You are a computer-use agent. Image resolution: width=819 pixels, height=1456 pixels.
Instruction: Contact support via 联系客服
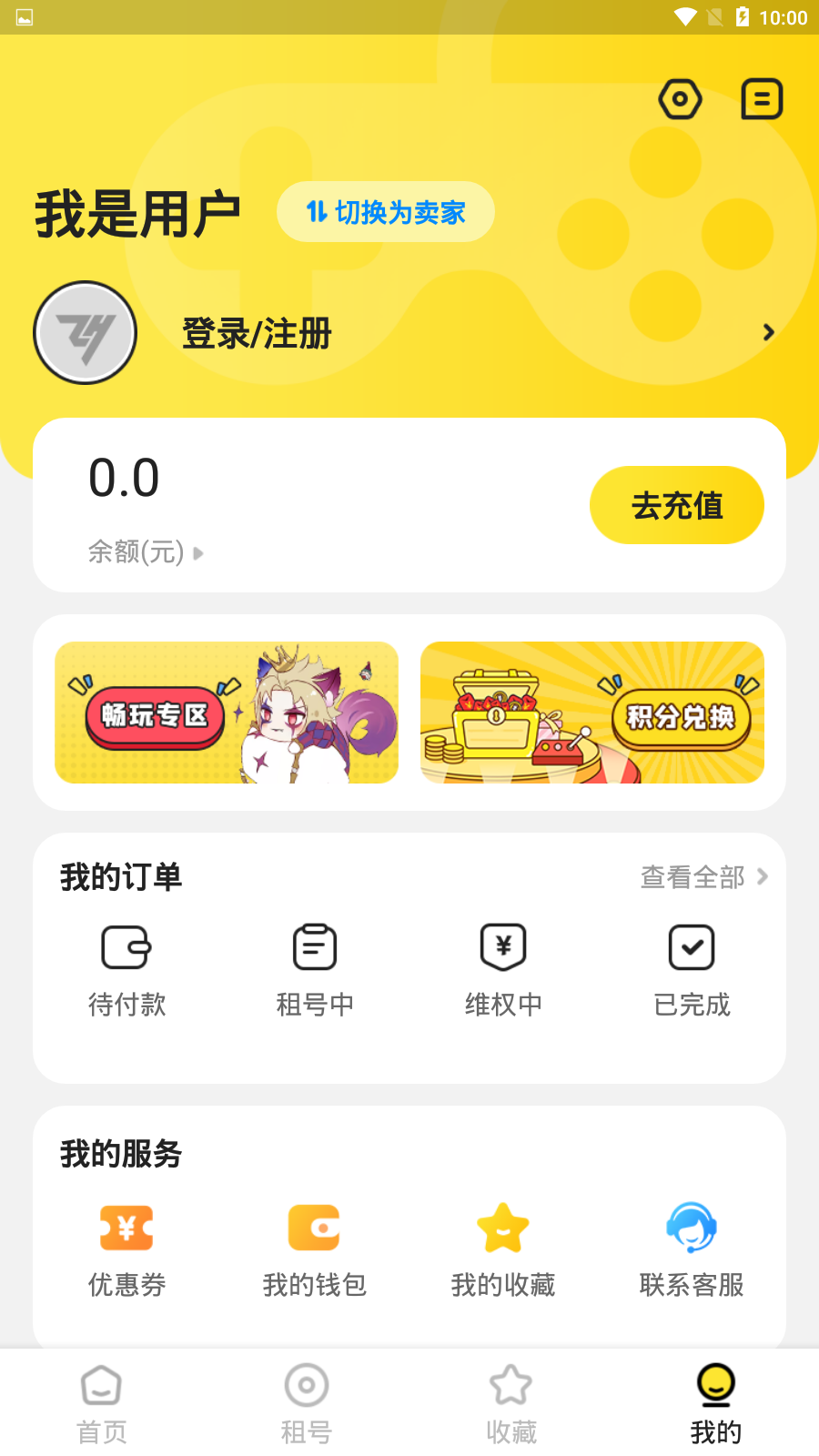click(692, 1251)
